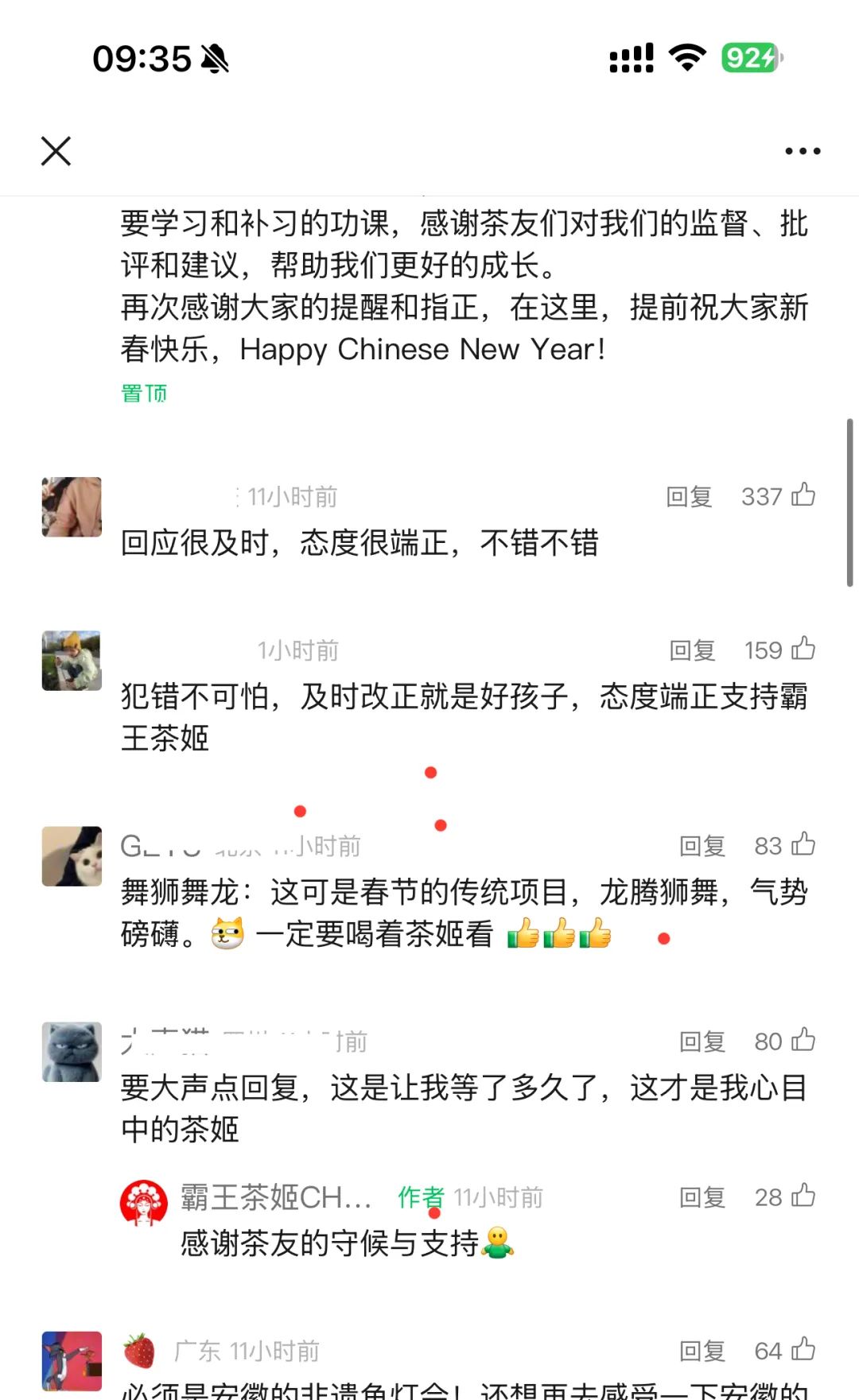Reply to the comment starting "犯错不可怕"
859x1400 pixels.
pos(692,650)
